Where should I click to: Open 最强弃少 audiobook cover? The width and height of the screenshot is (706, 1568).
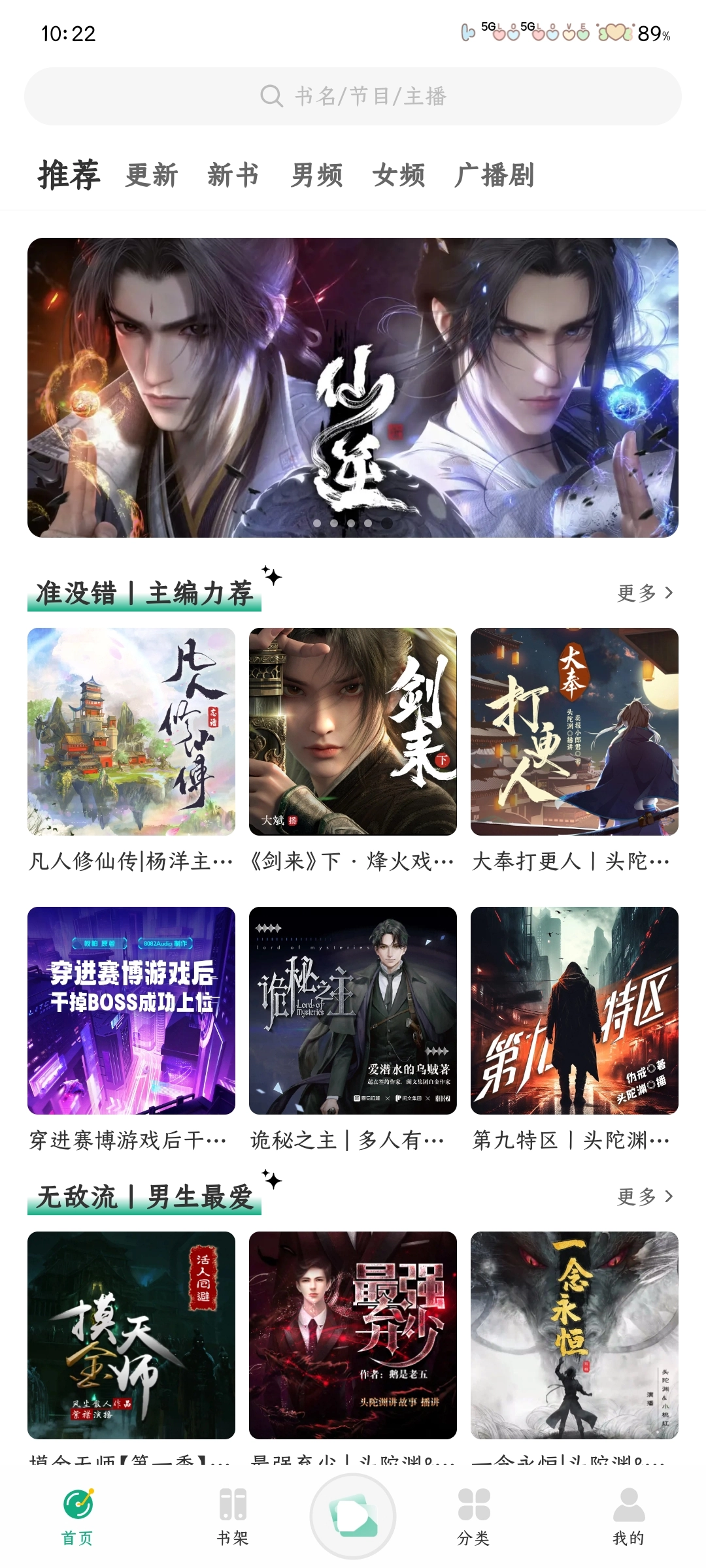tap(353, 1335)
